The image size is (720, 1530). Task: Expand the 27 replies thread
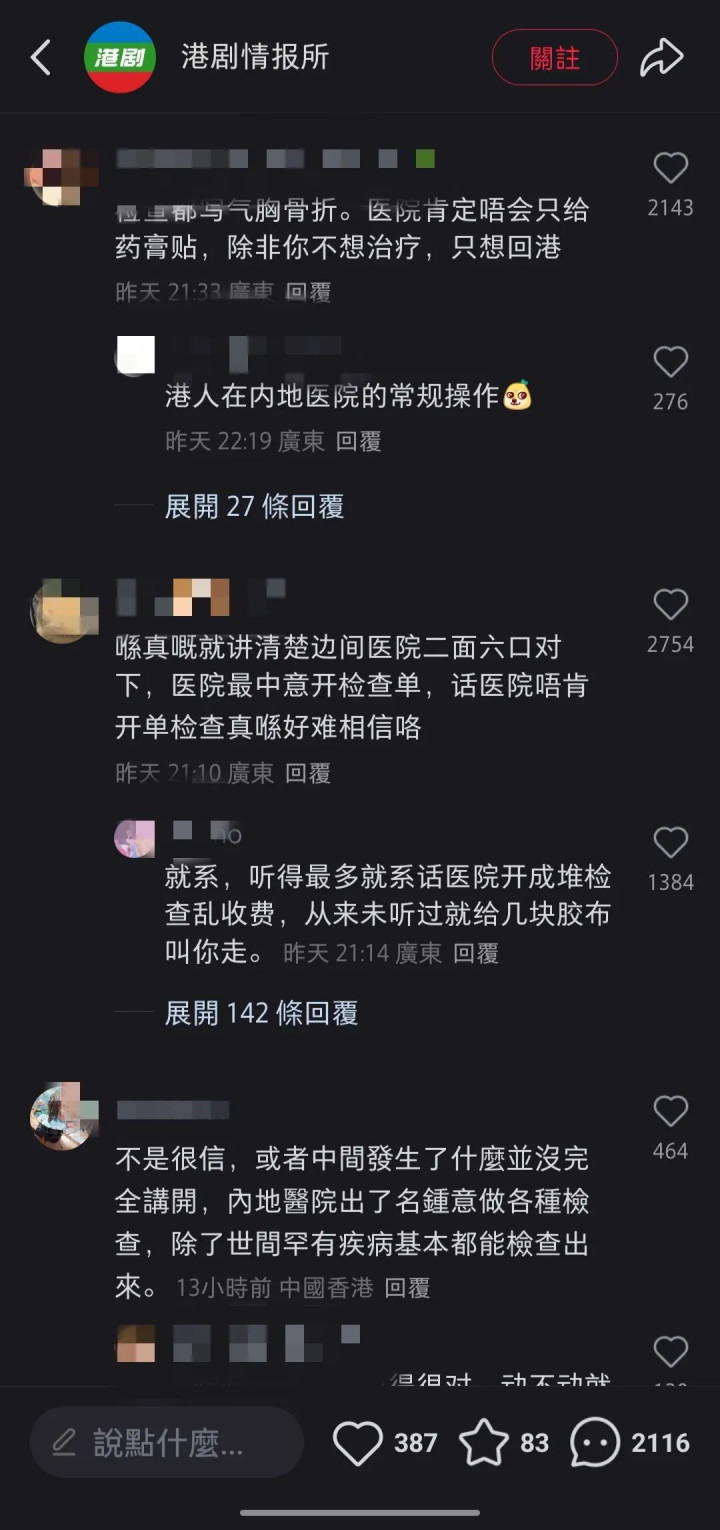coord(254,506)
